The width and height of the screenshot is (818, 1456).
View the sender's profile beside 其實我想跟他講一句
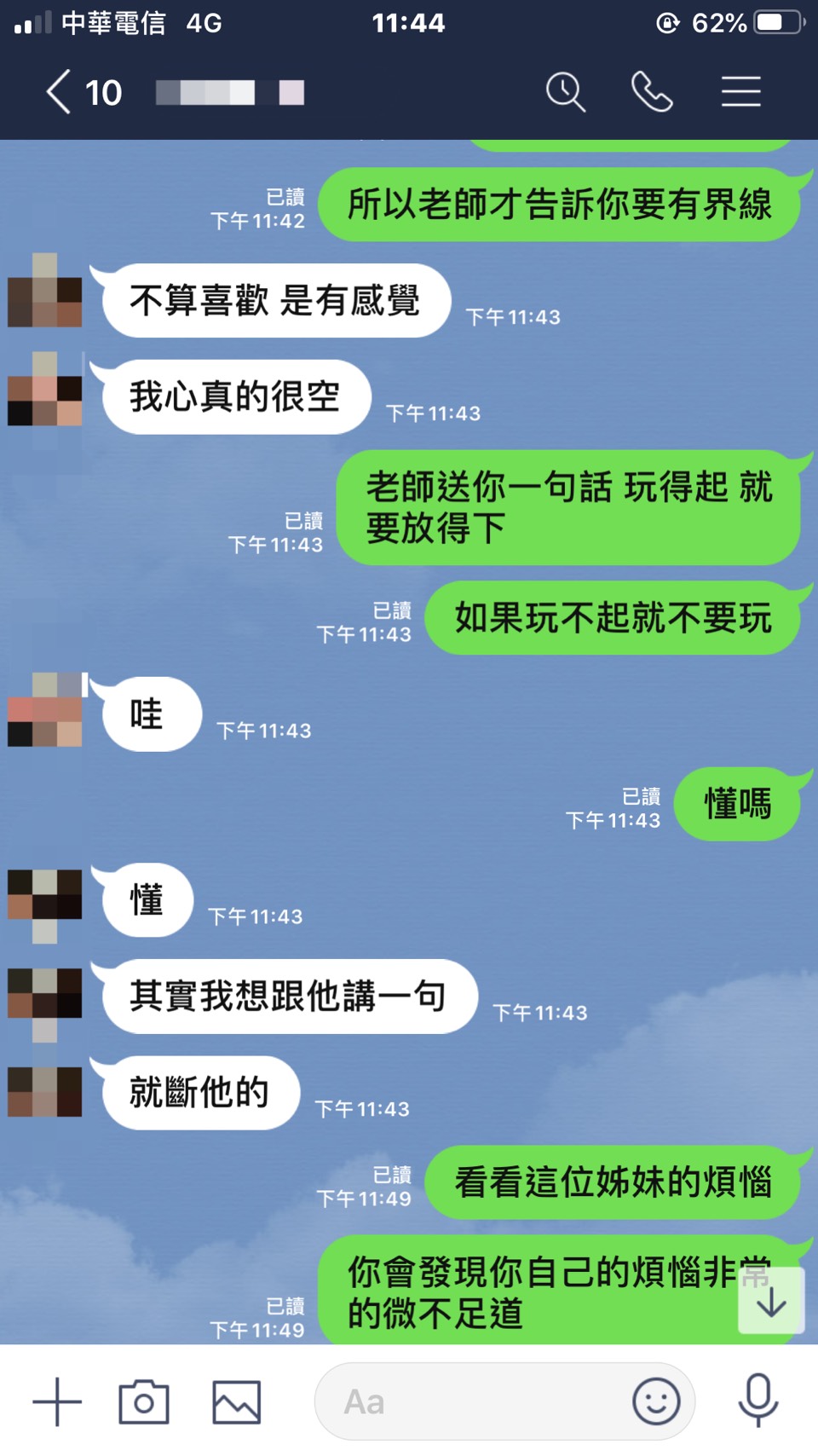pos(45,994)
